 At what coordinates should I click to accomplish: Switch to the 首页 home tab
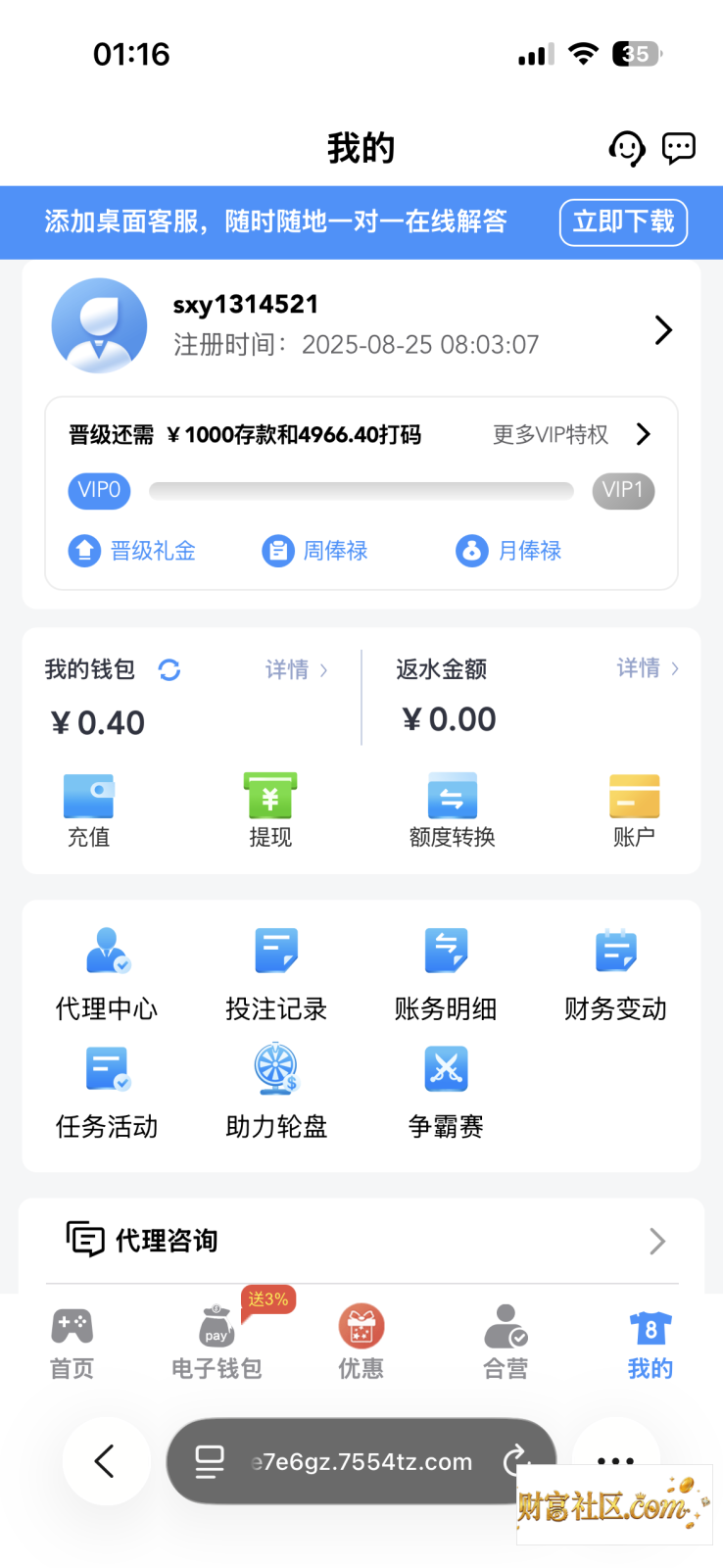coord(72,1343)
